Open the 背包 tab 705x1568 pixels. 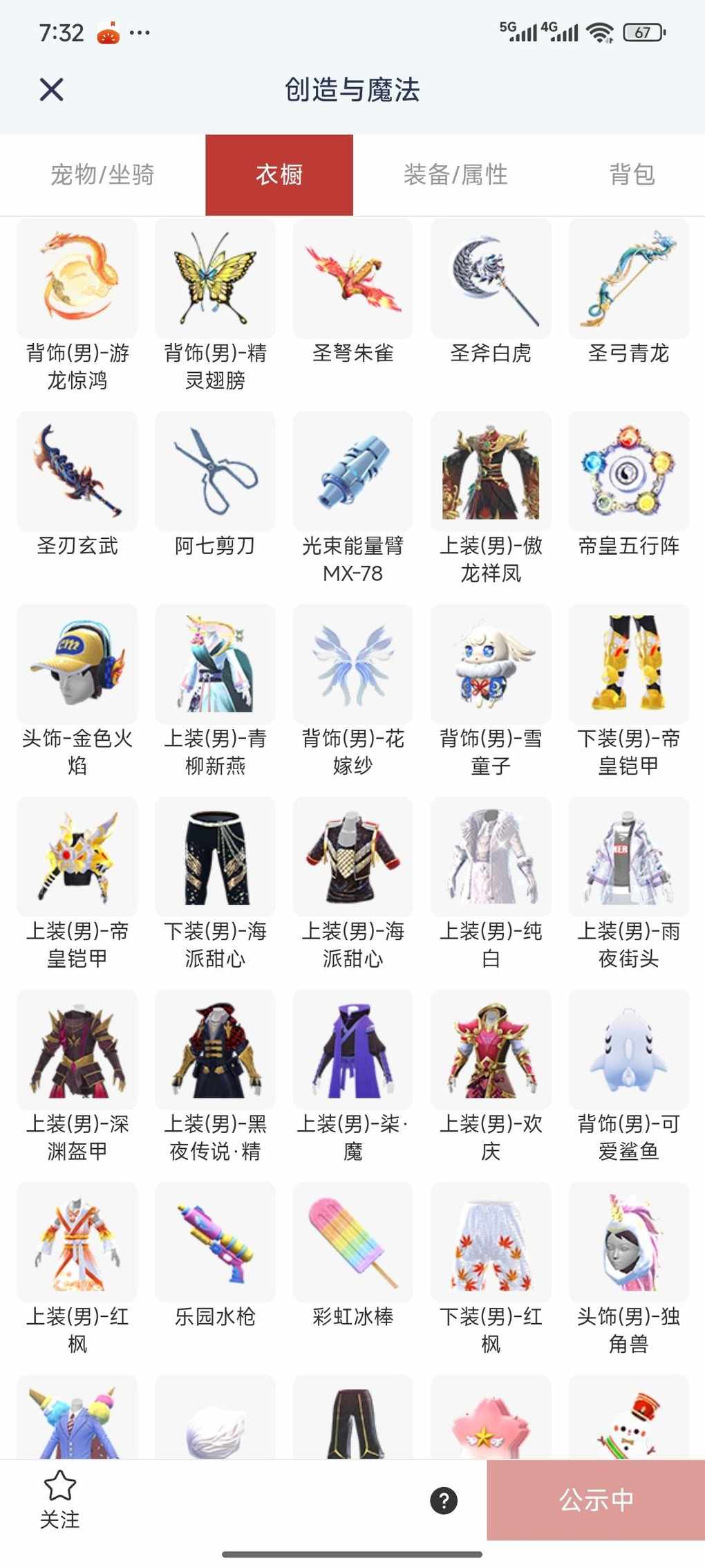pos(632,174)
